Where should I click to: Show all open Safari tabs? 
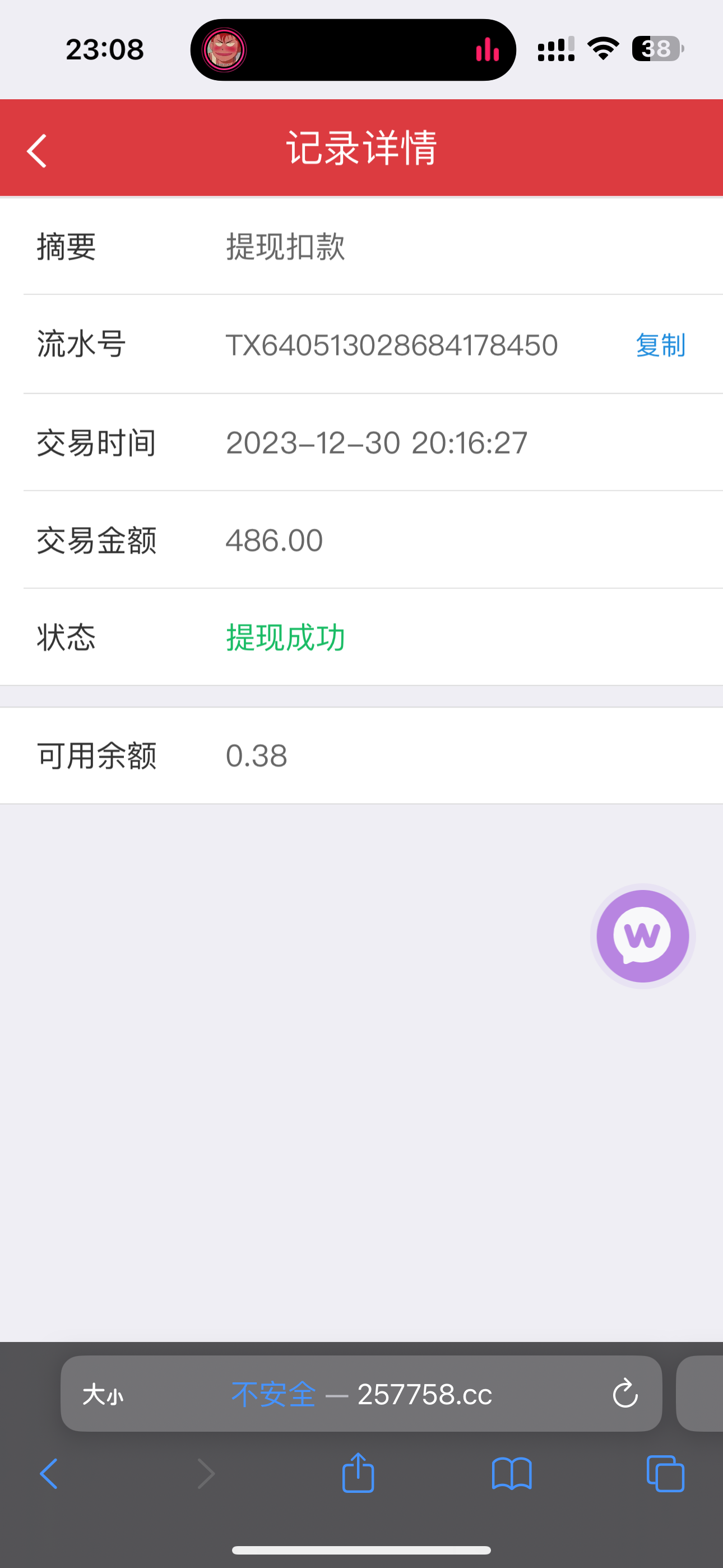pyautogui.click(x=665, y=1474)
